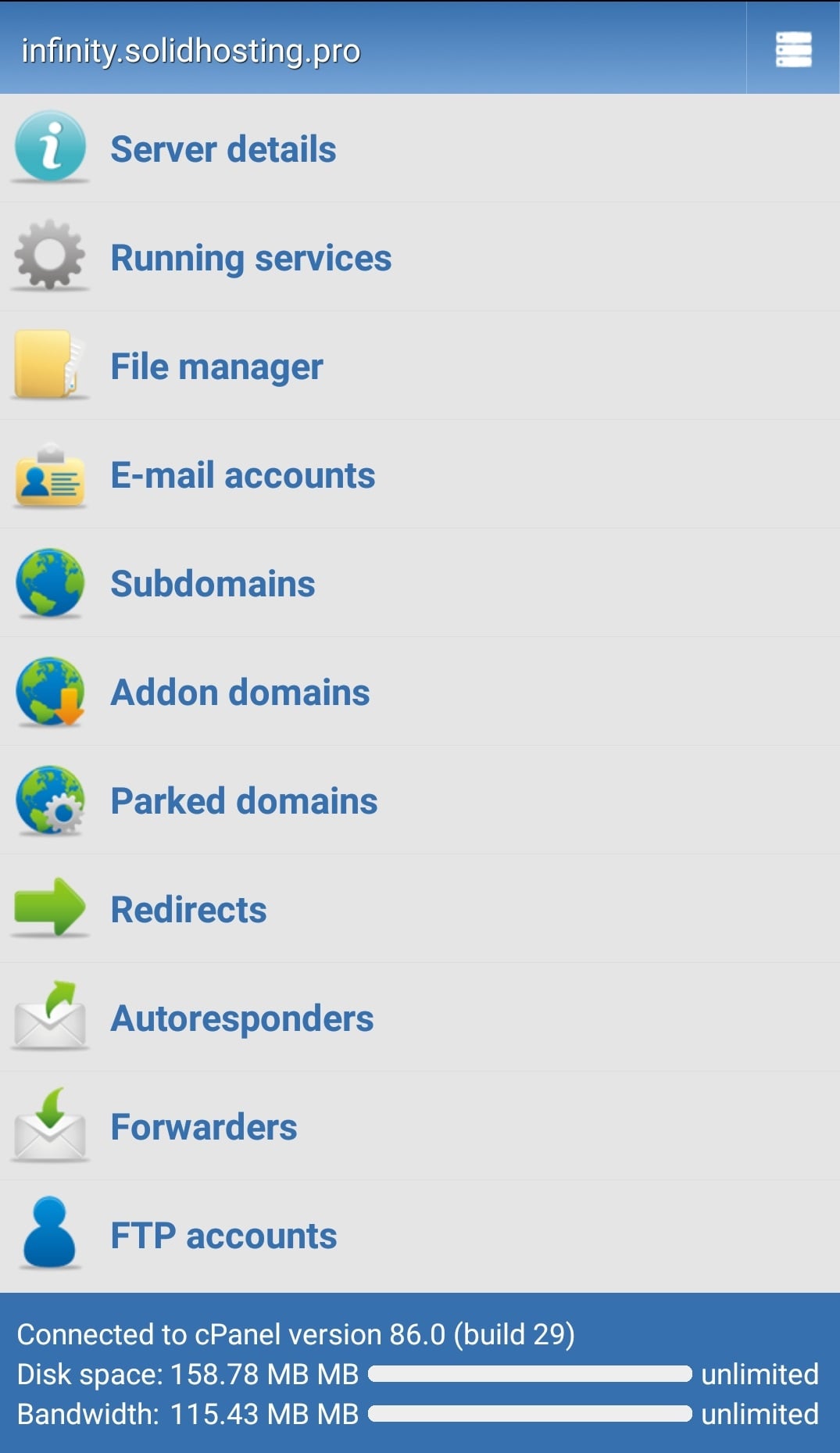Open the File manager folder icon
The image size is (840, 1453).
click(49, 366)
